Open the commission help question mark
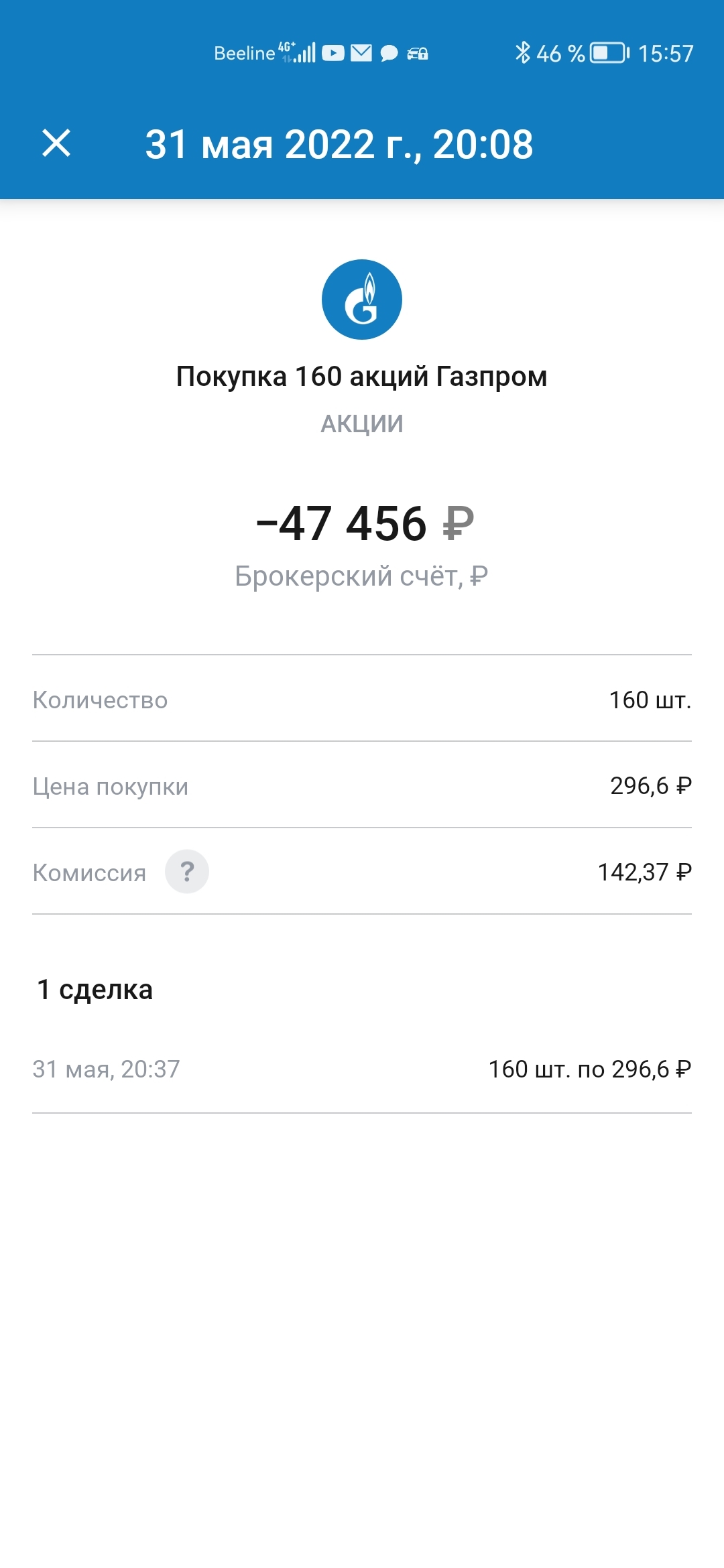This screenshot has width=724, height=1568. click(187, 871)
